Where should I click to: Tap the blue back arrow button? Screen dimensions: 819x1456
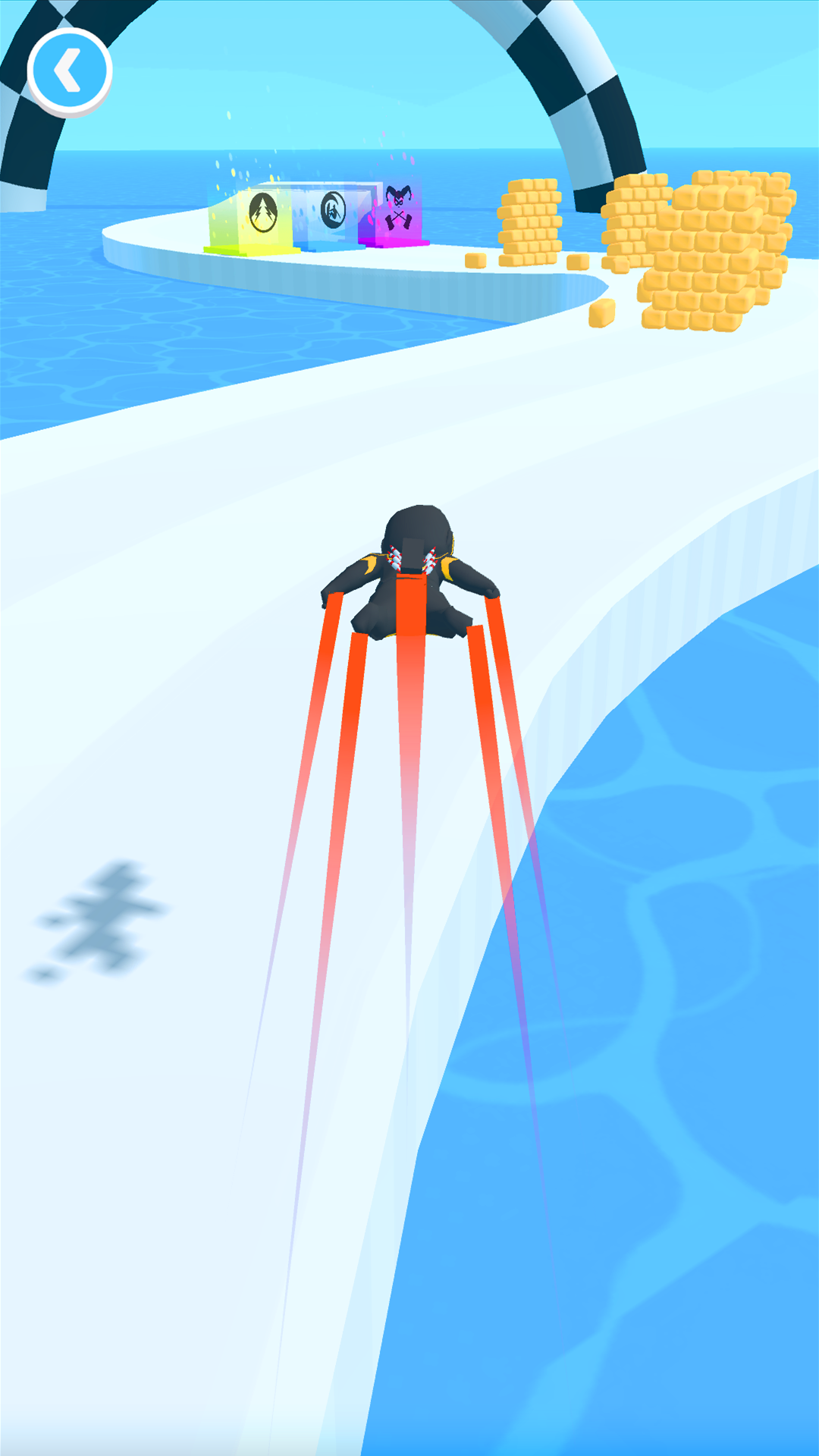tap(70, 71)
